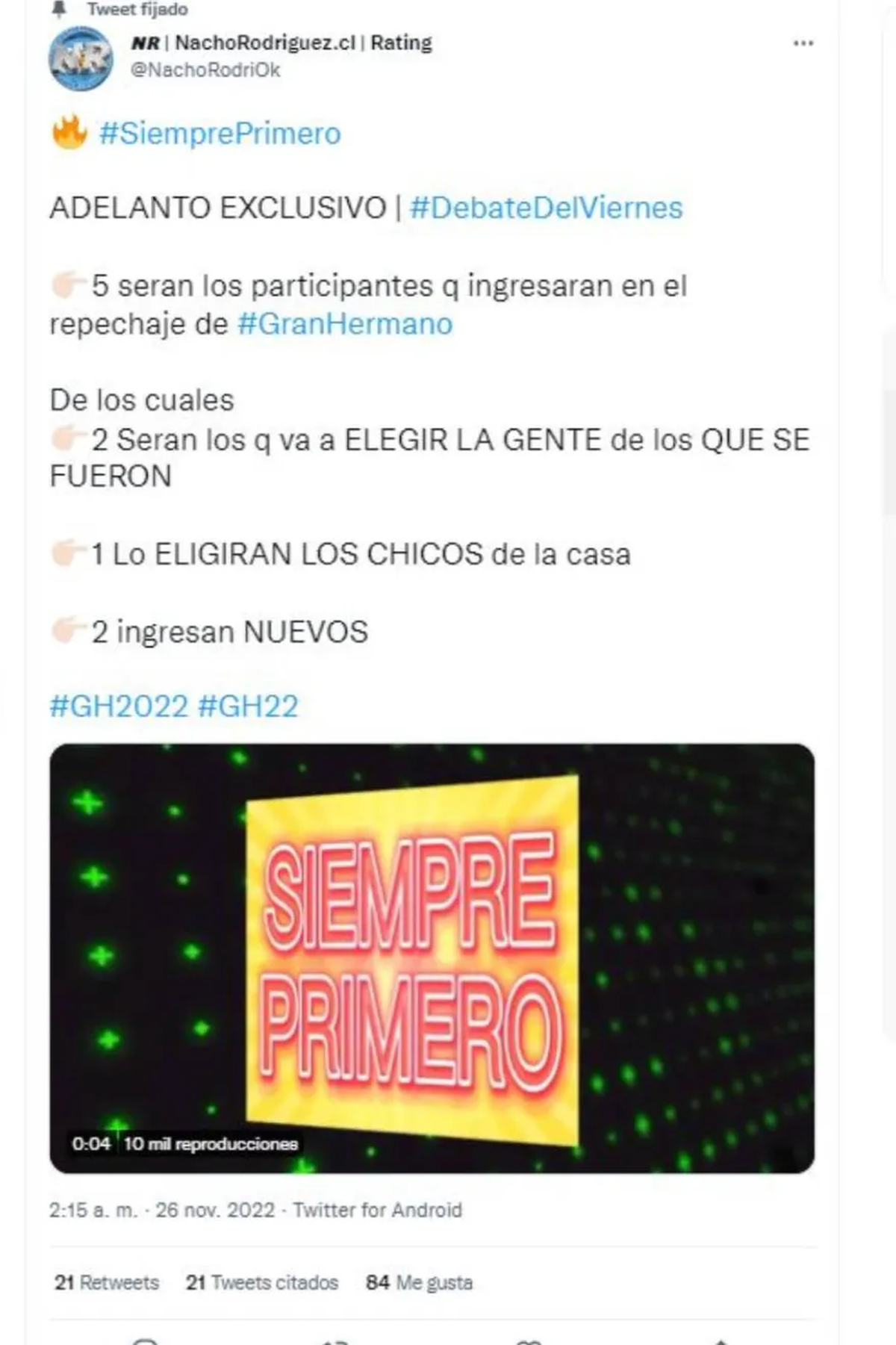Open the #DebateDelViernes hashtag

(546, 208)
